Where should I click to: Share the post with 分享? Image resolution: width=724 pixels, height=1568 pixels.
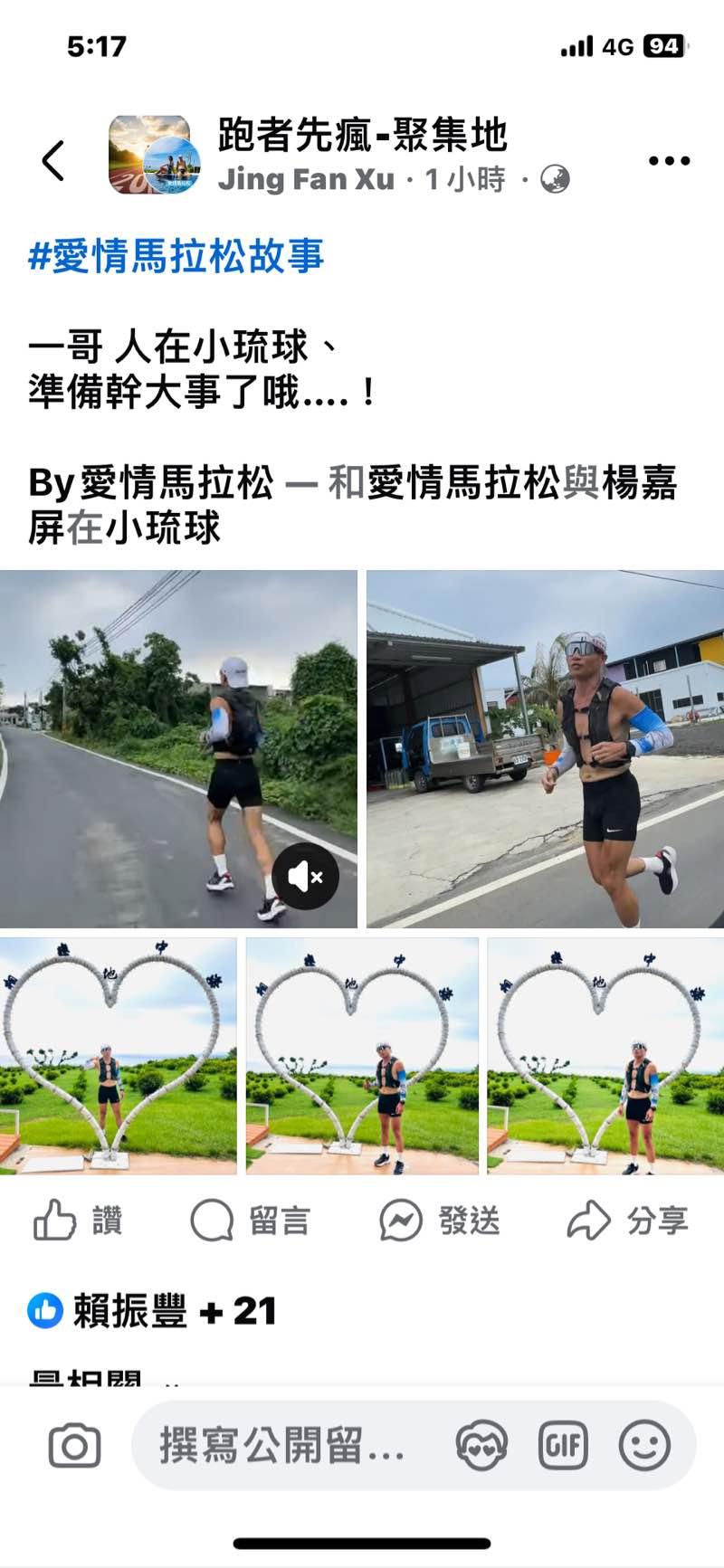click(x=627, y=1221)
